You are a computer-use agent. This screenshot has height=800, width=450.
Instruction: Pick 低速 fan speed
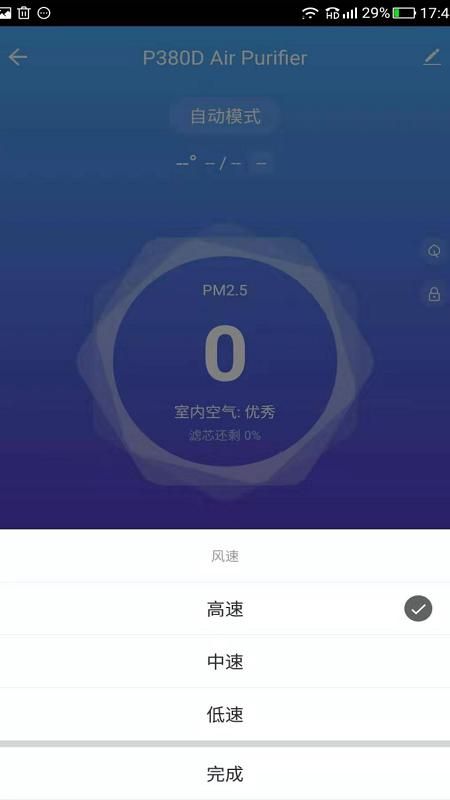pyautogui.click(x=225, y=714)
